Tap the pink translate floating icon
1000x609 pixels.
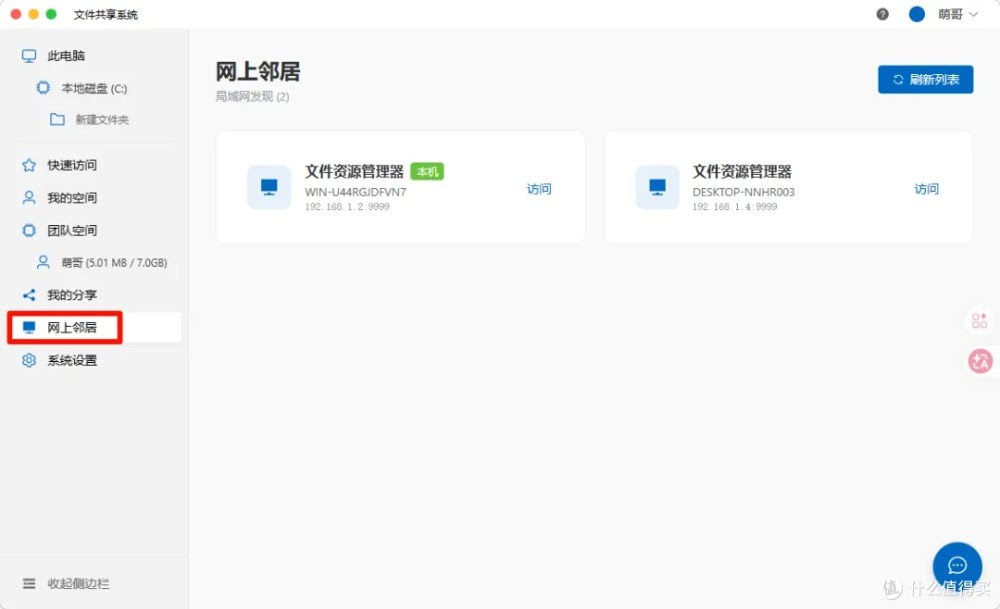(980, 362)
